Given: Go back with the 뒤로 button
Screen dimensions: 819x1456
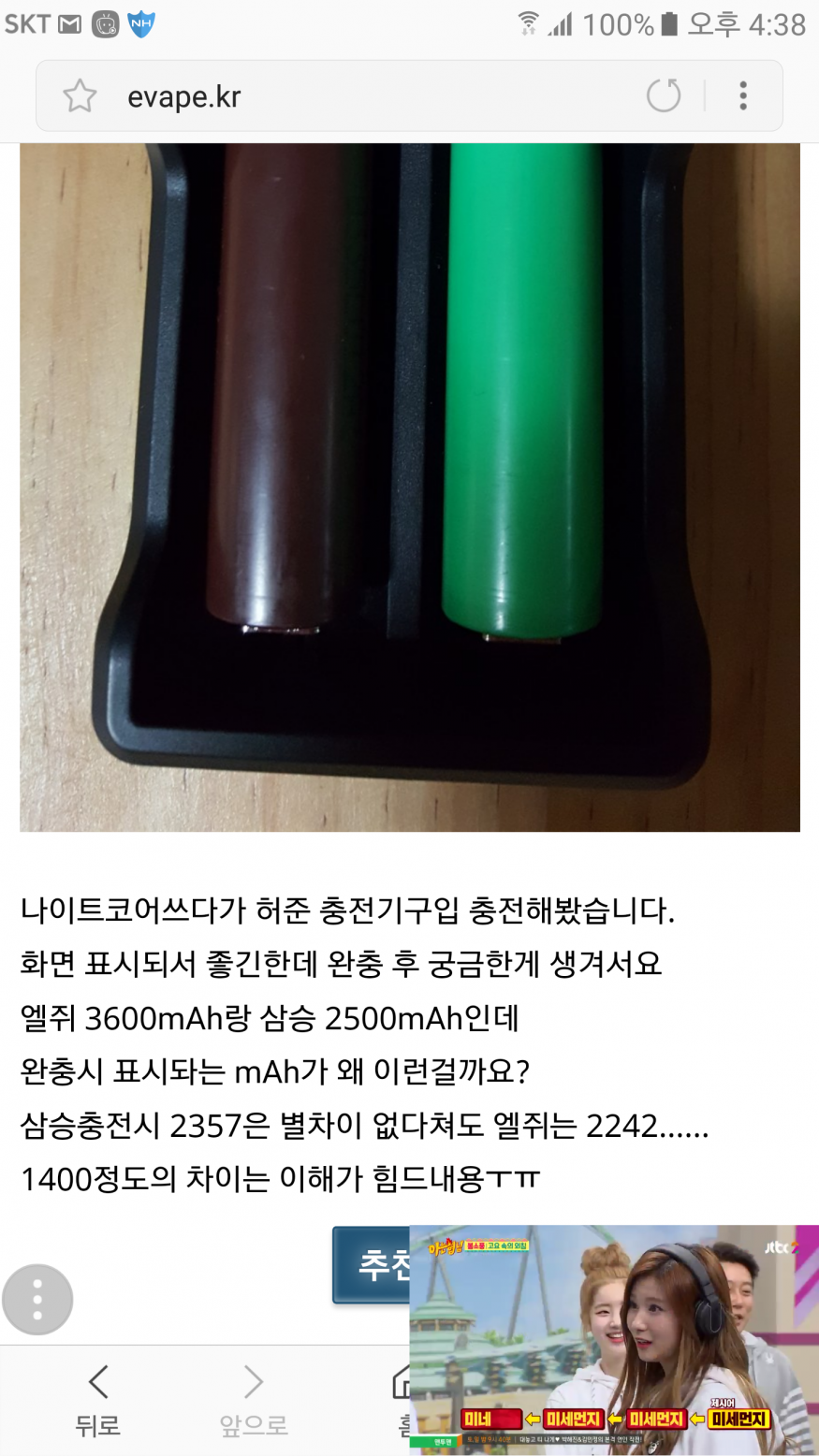Looking at the screenshot, I should pyautogui.click(x=97, y=1401).
